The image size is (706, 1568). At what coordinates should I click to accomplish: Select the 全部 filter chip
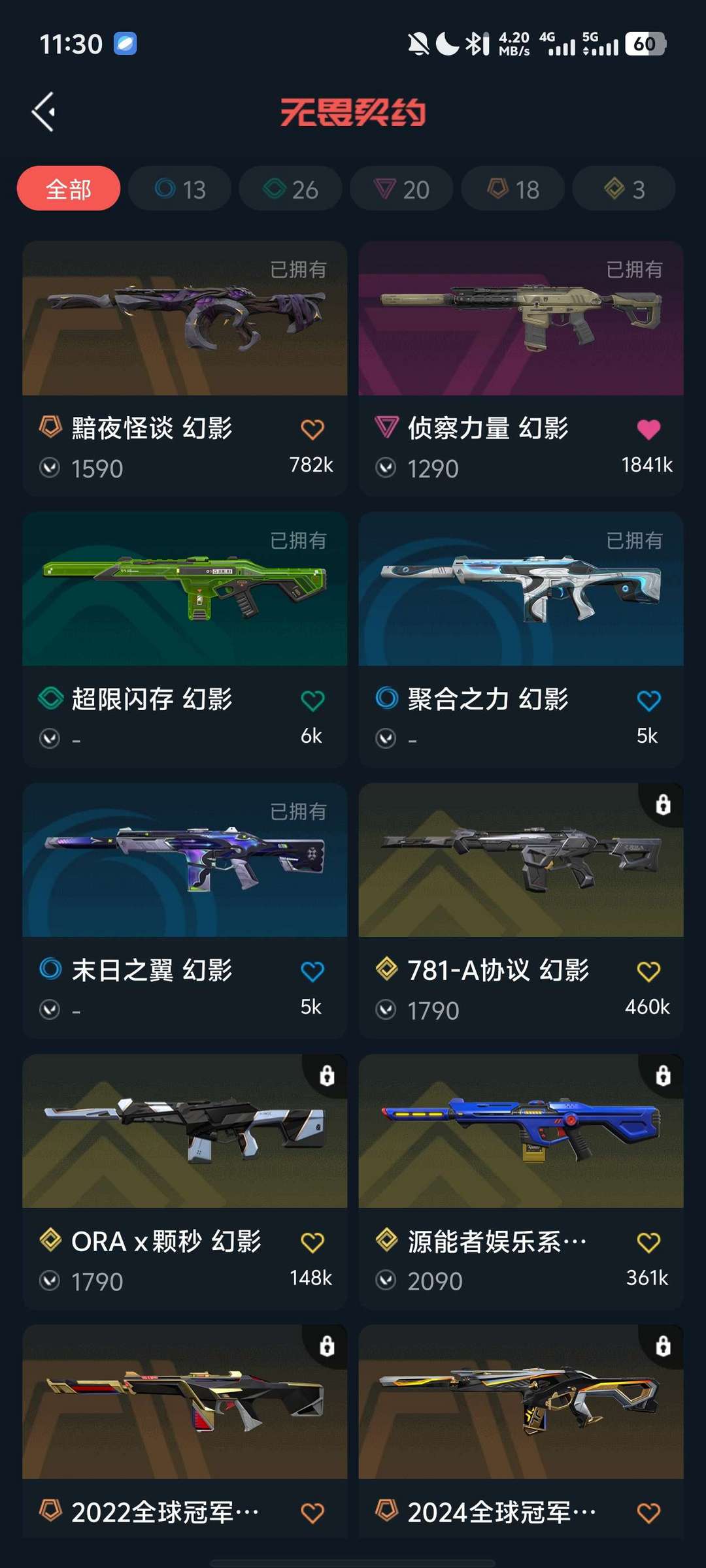(69, 189)
